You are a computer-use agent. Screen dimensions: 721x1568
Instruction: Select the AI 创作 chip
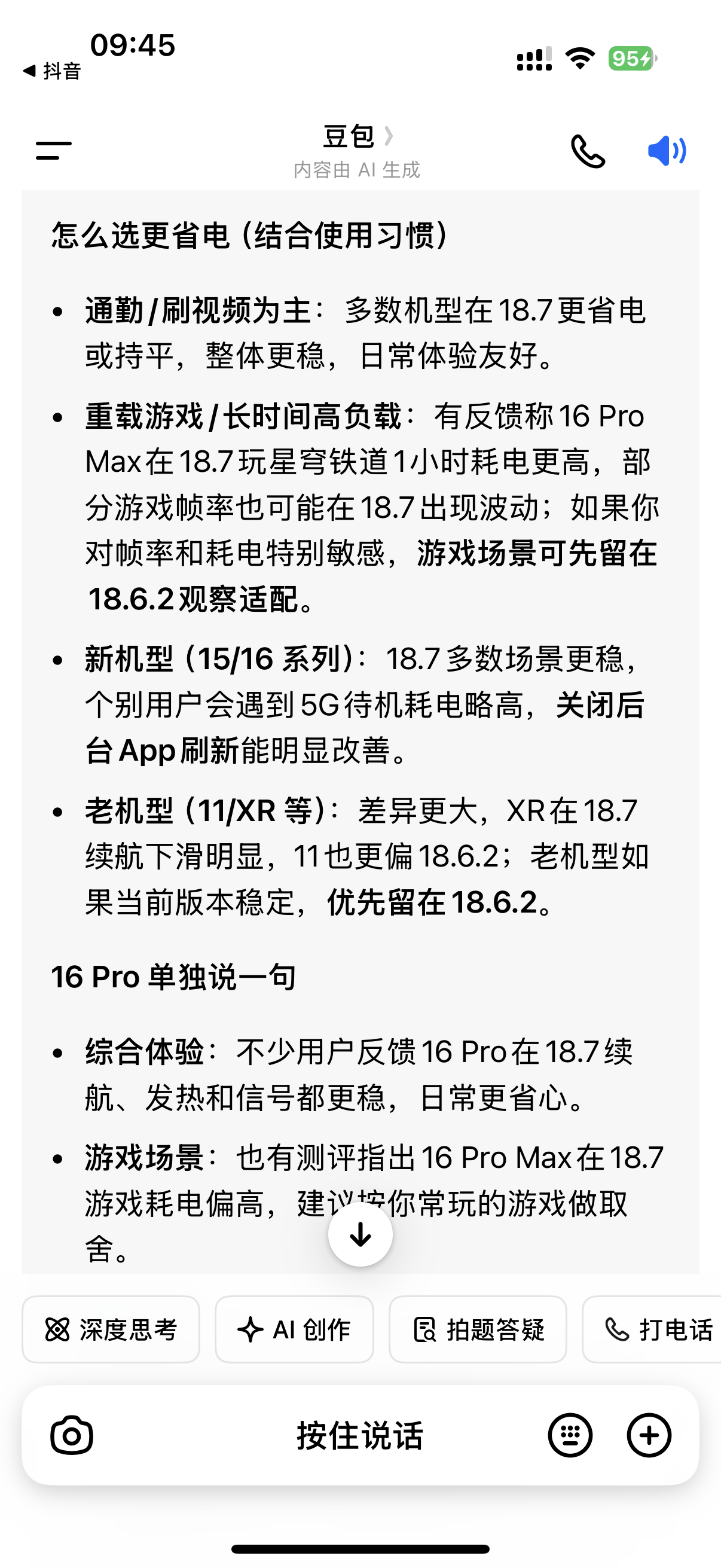click(x=294, y=1329)
